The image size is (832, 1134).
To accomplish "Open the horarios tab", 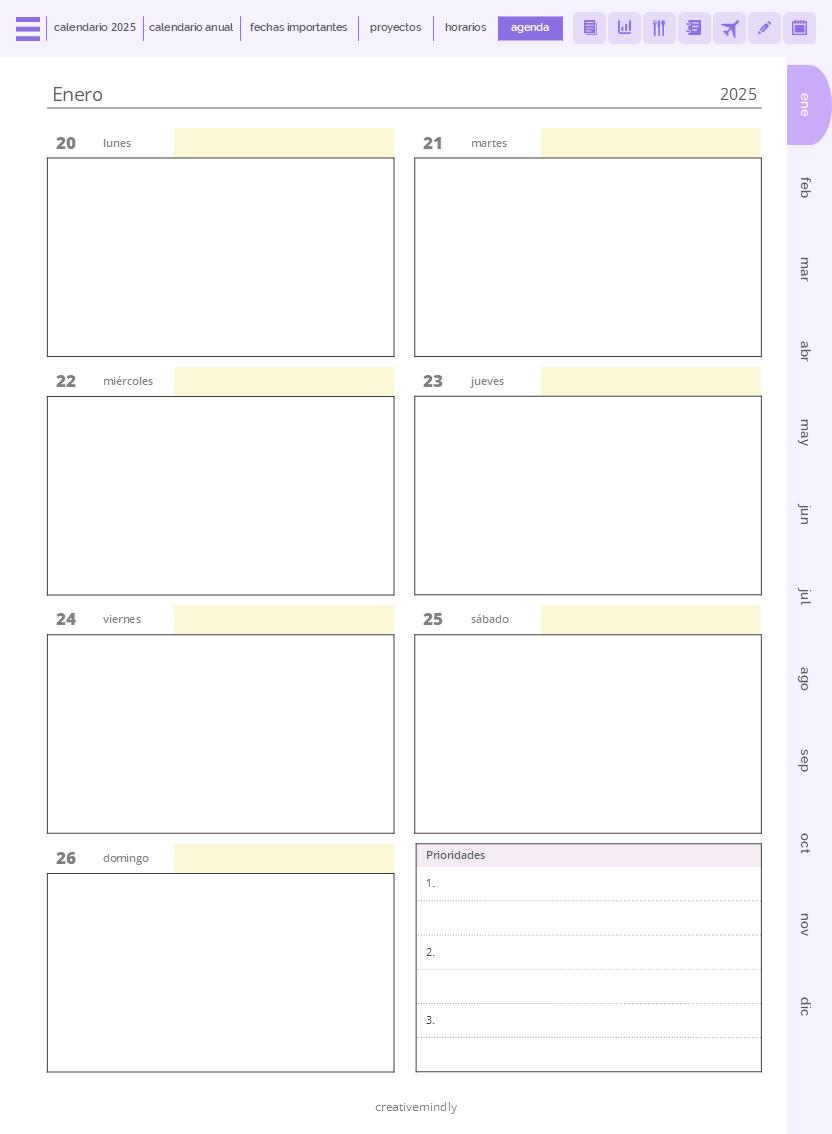I will (x=465, y=28).
